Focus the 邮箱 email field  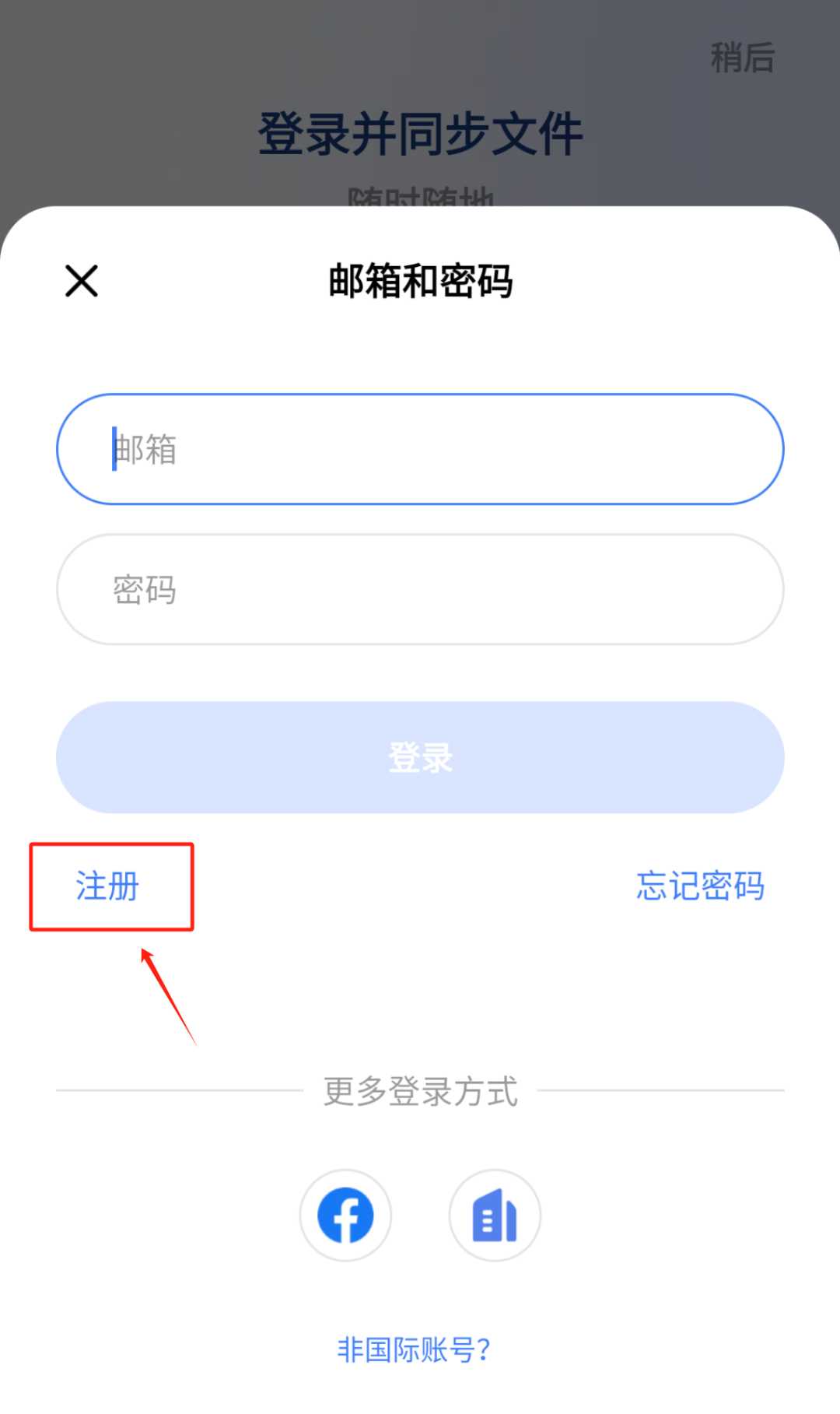[420, 449]
